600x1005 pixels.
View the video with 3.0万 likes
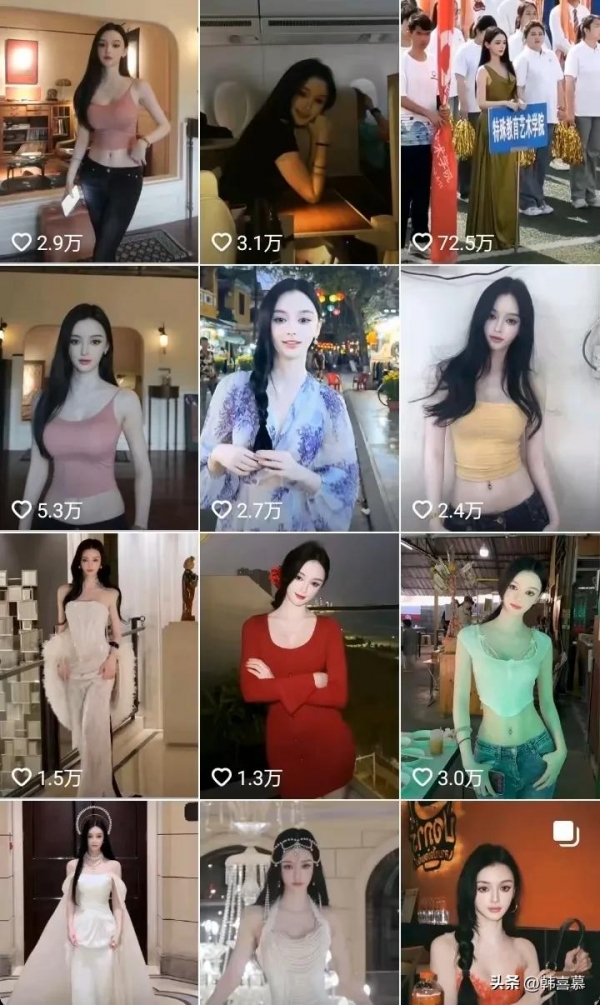point(500,664)
